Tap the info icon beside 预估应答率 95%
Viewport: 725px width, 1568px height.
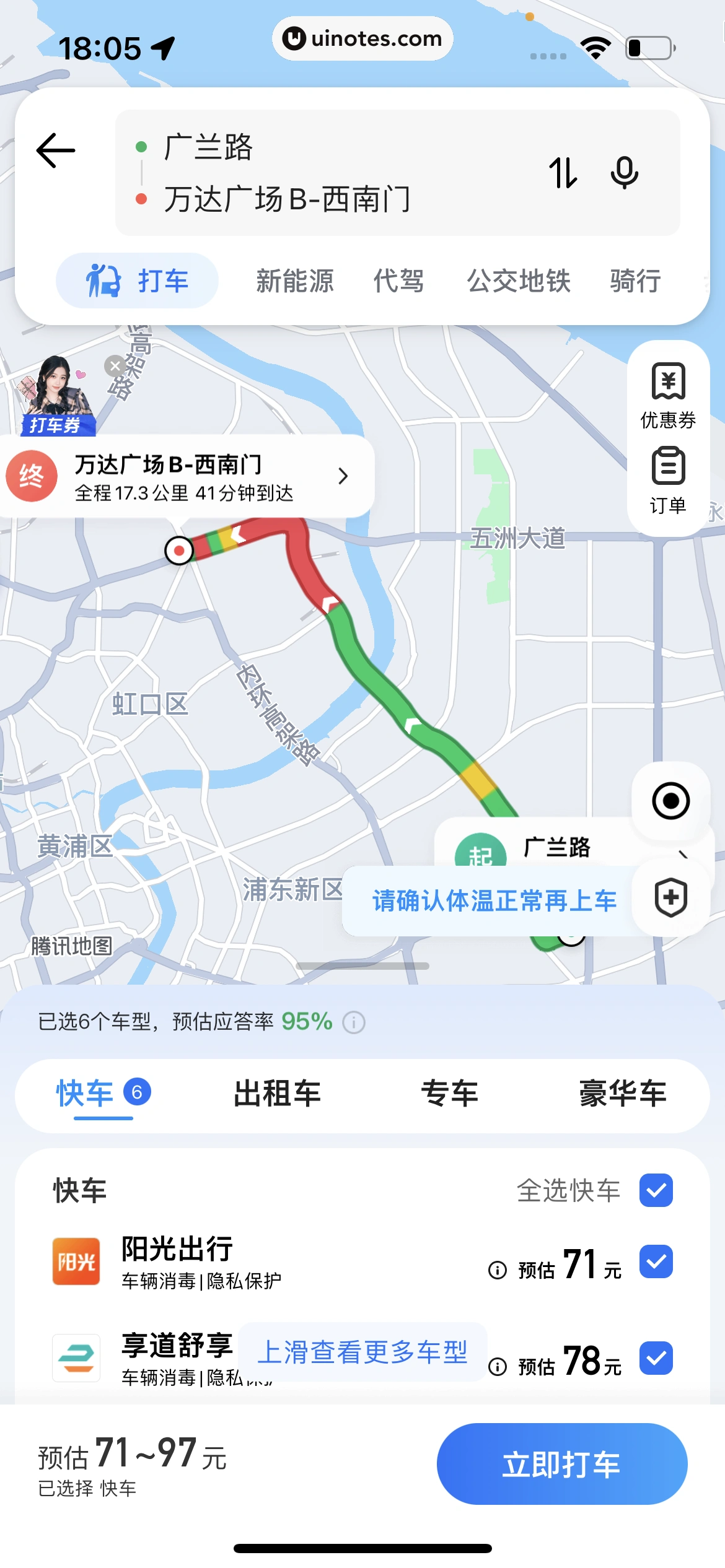pyautogui.click(x=353, y=1021)
